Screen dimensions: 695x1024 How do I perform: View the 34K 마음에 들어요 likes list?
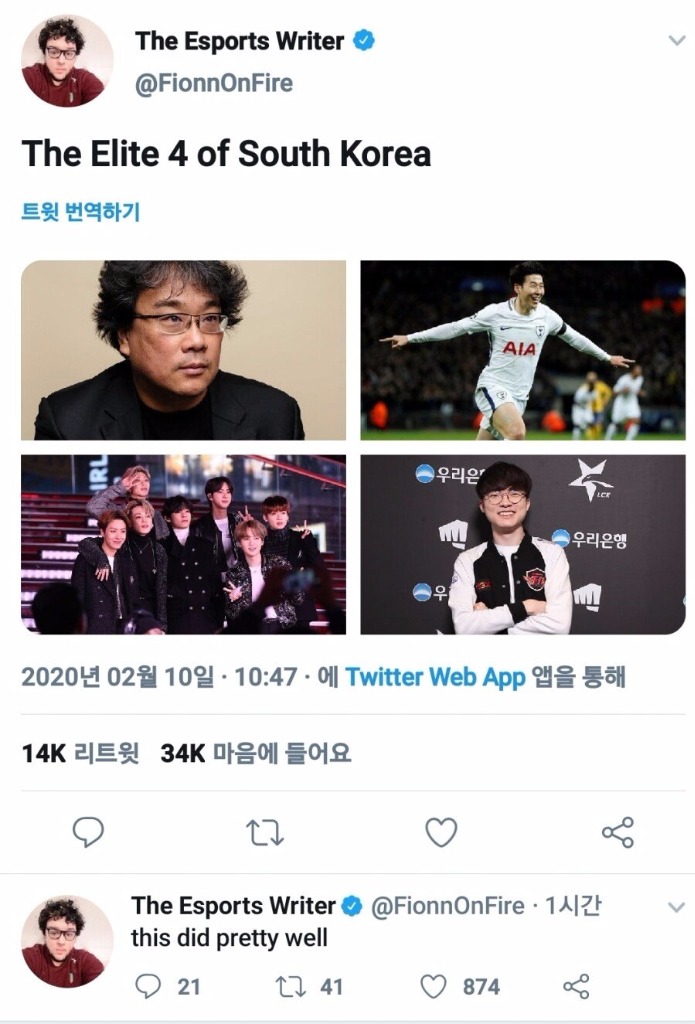[256, 752]
